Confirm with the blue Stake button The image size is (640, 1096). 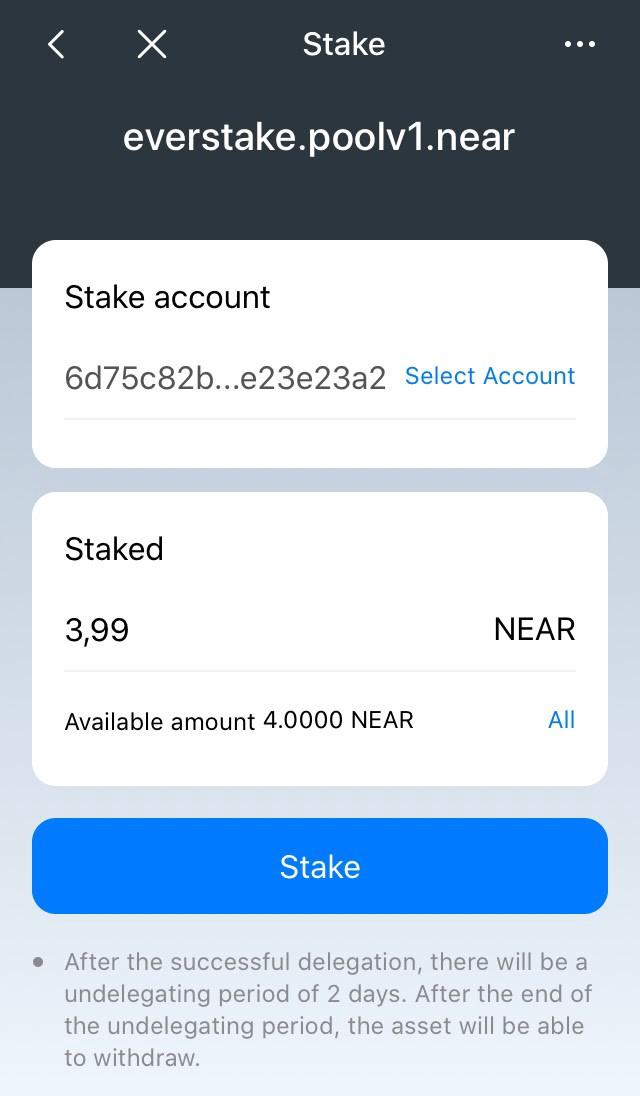[x=320, y=866]
